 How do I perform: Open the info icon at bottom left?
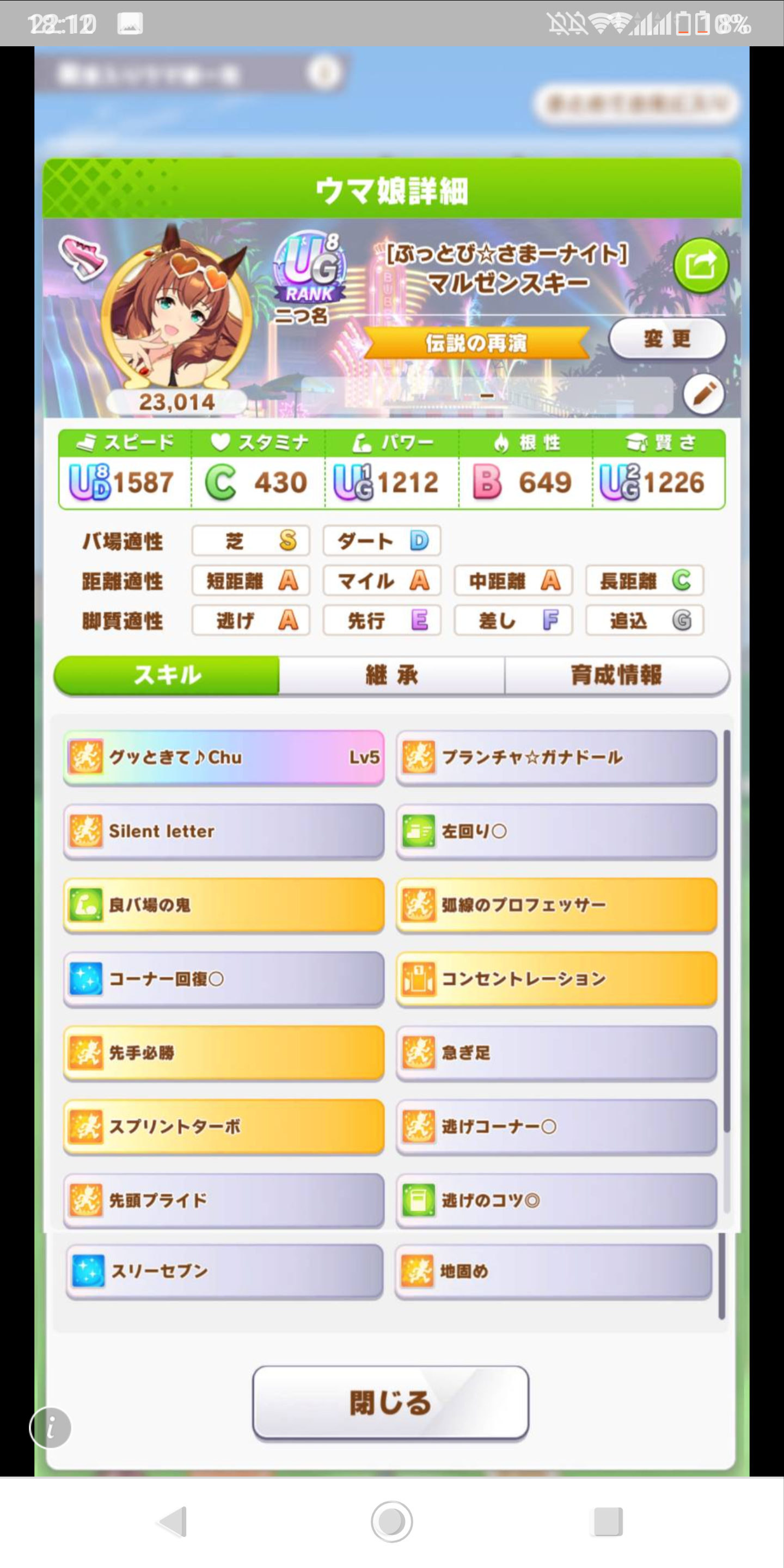tap(51, 1428)
